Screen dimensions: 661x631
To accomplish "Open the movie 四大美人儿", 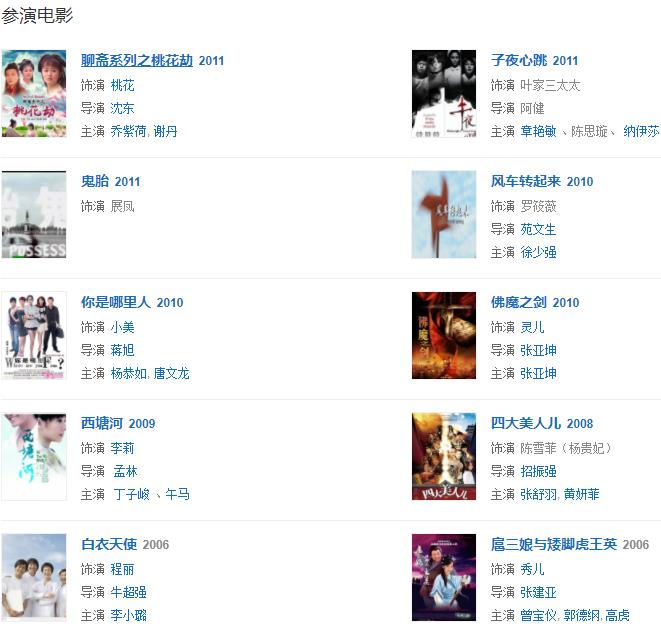I will tap(527, 424).
